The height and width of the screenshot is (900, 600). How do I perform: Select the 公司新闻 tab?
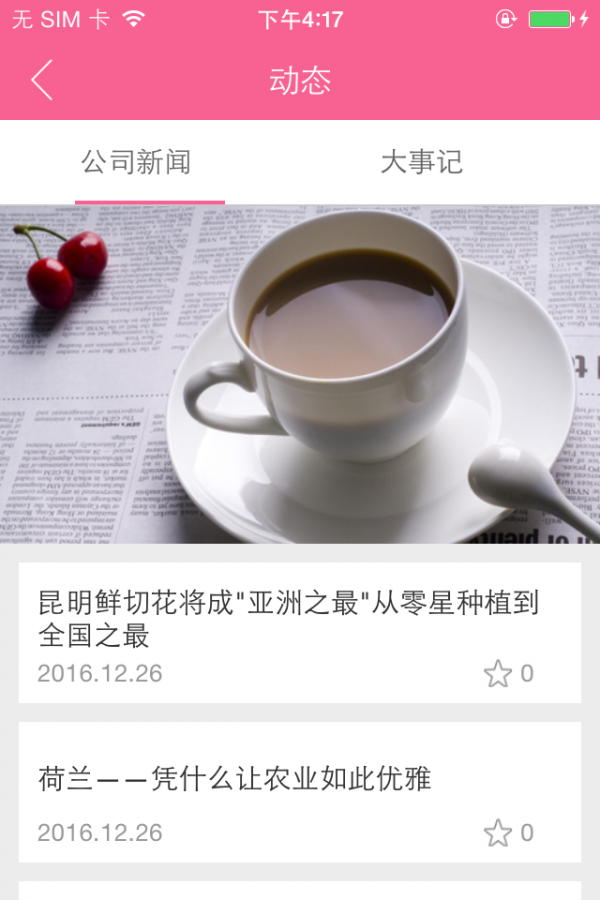(x=136, y=162)
